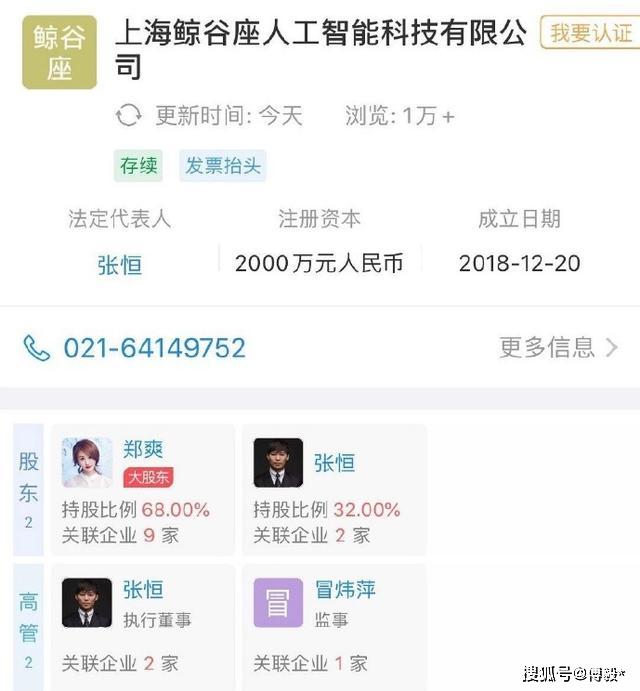640x691 pixels.
Task: Open 张恒's 32.00% shareholder card
Action: (x=334, y=490)
